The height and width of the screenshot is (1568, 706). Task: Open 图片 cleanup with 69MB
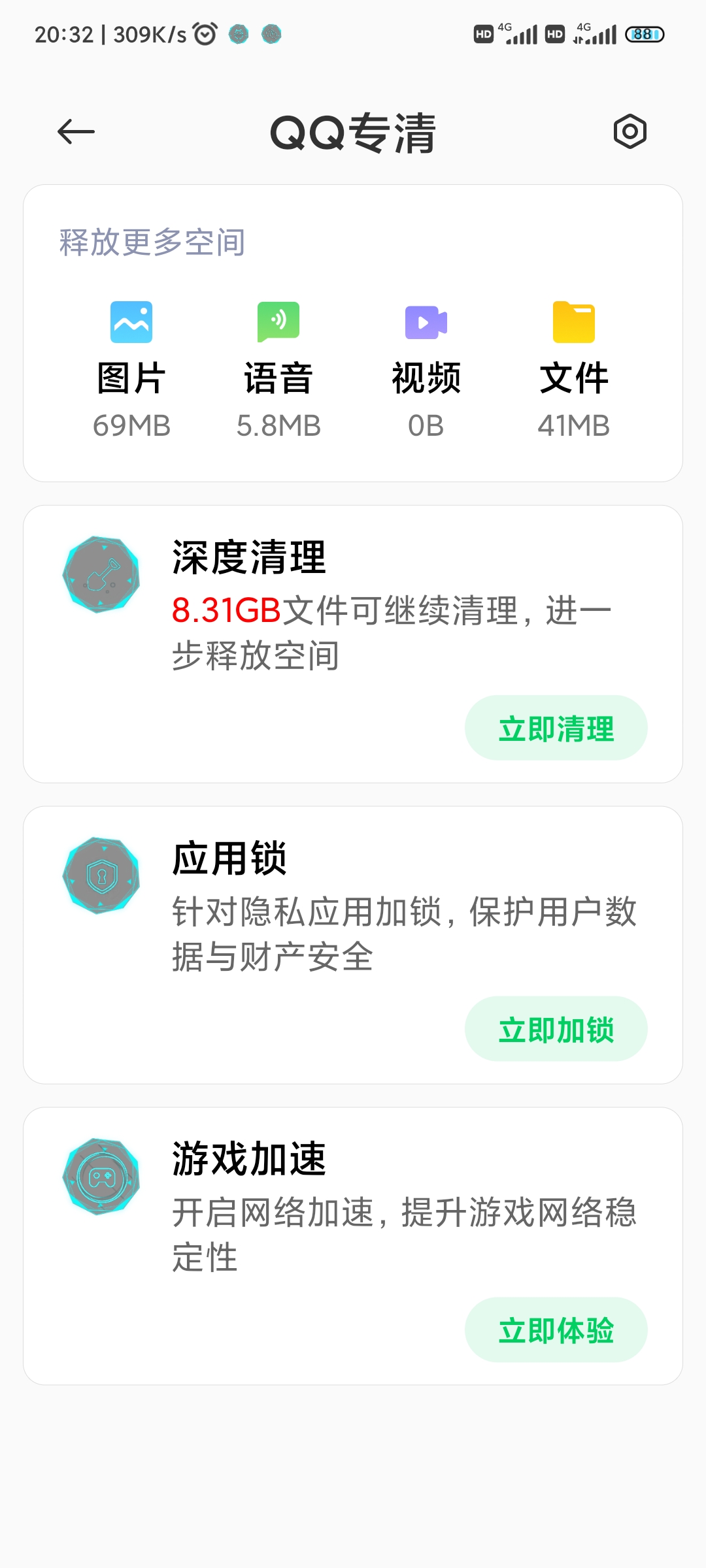[x=131, y=370]
